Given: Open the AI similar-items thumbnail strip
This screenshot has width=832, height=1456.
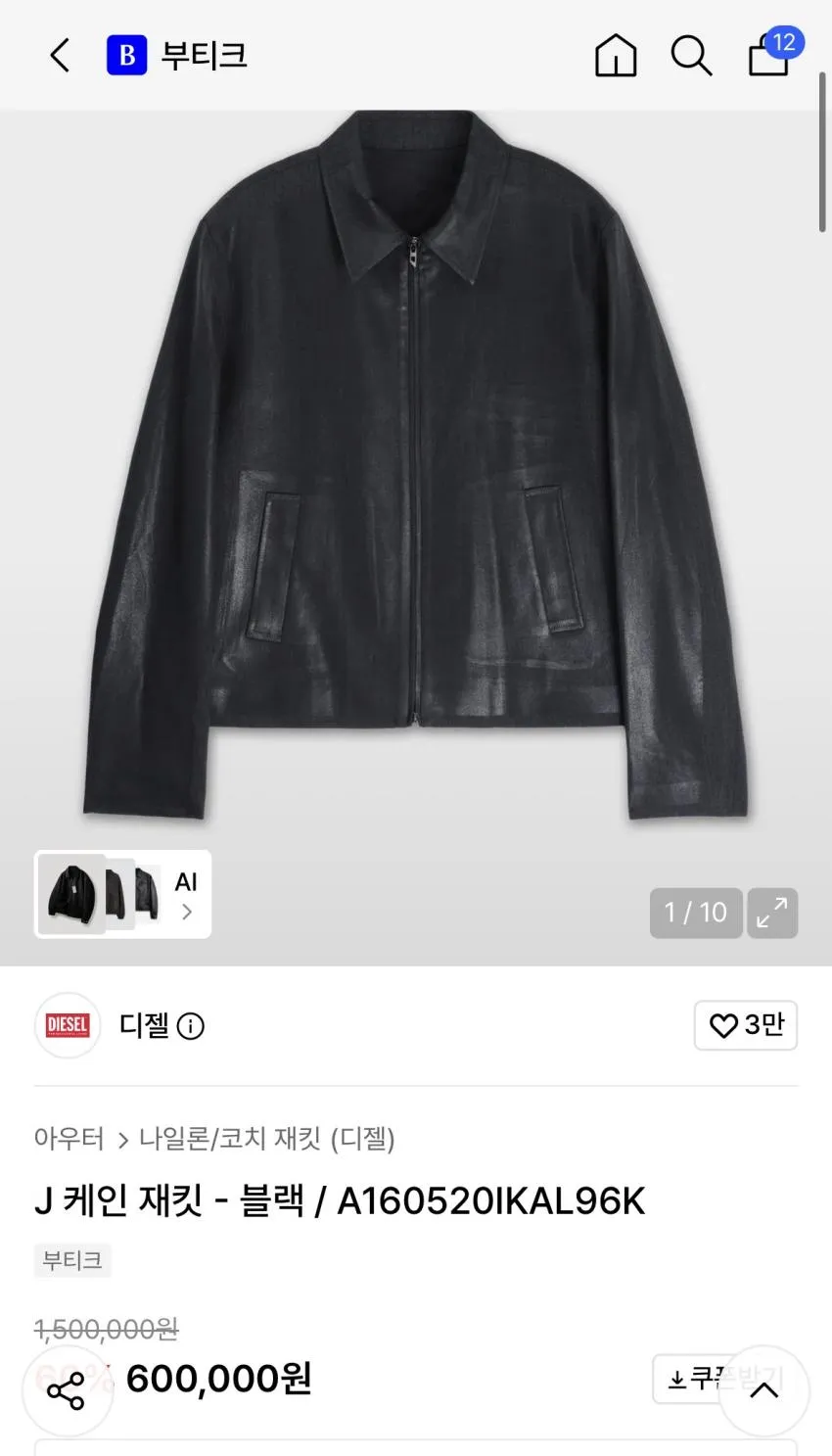Looking at the screenshot, I should (x=123, y=894).
